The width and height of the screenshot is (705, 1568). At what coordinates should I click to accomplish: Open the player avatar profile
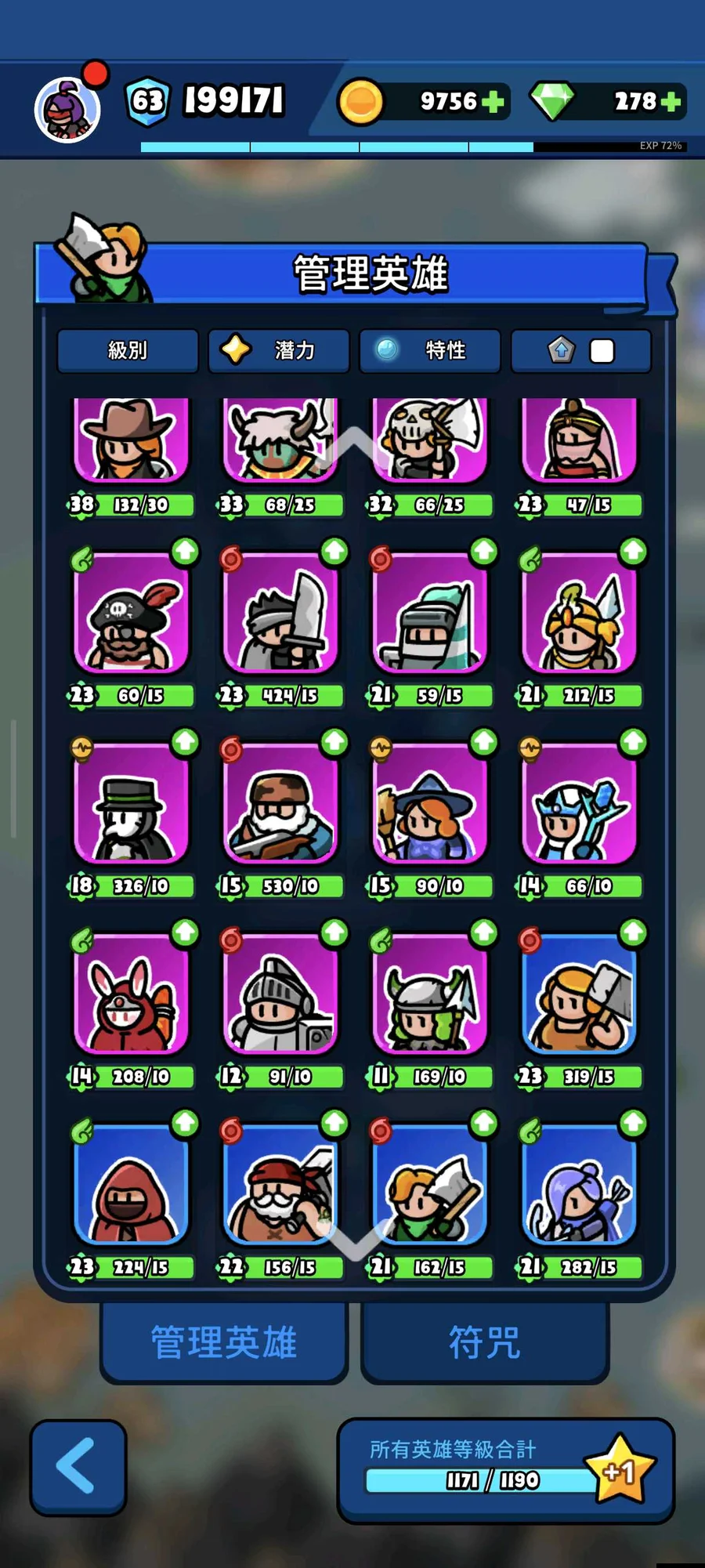click(x=68, y=109)
